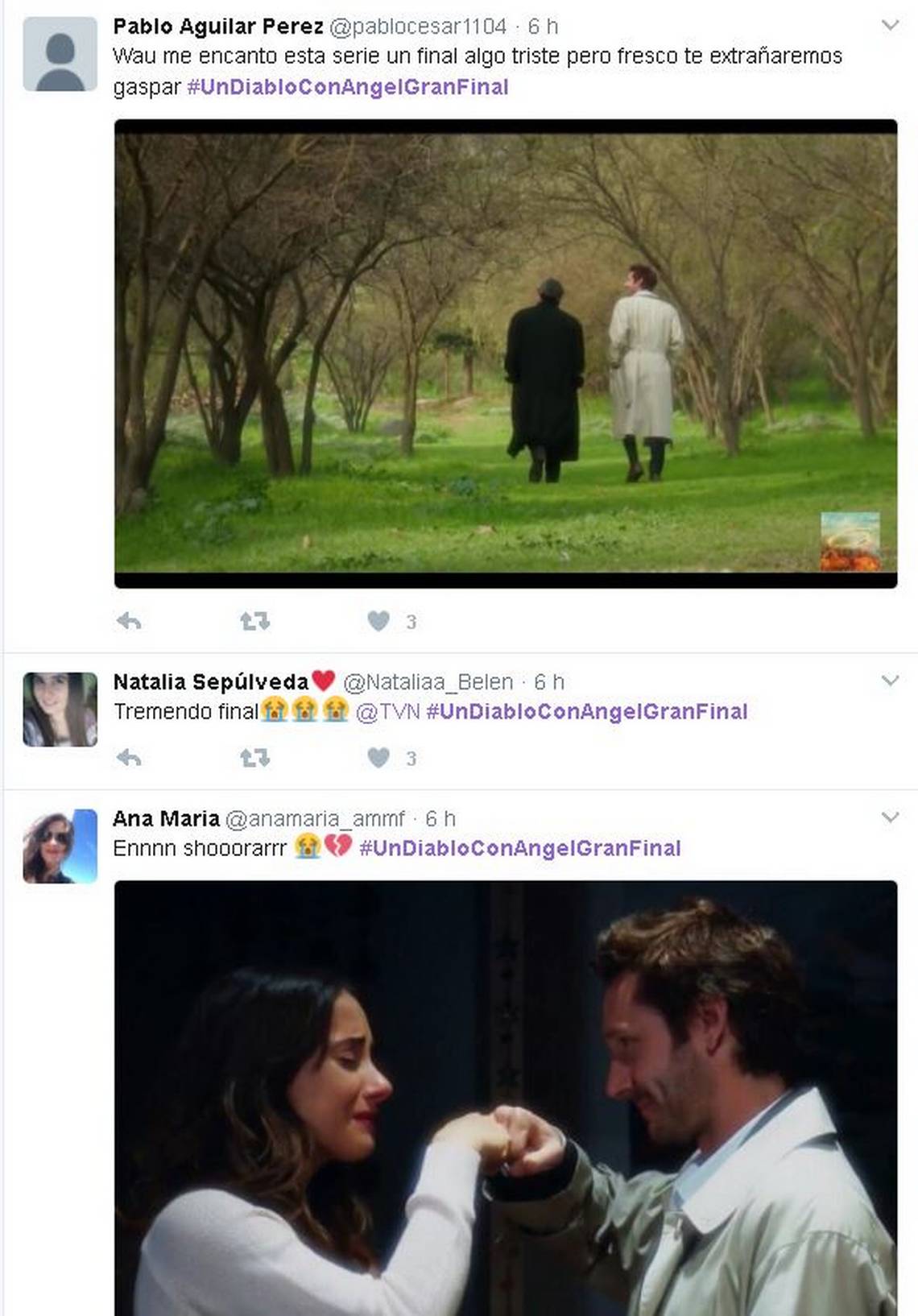Open the hashtag link in Natalia's tweet
This screenshot has height=1316, width=918.
point(586,712)
